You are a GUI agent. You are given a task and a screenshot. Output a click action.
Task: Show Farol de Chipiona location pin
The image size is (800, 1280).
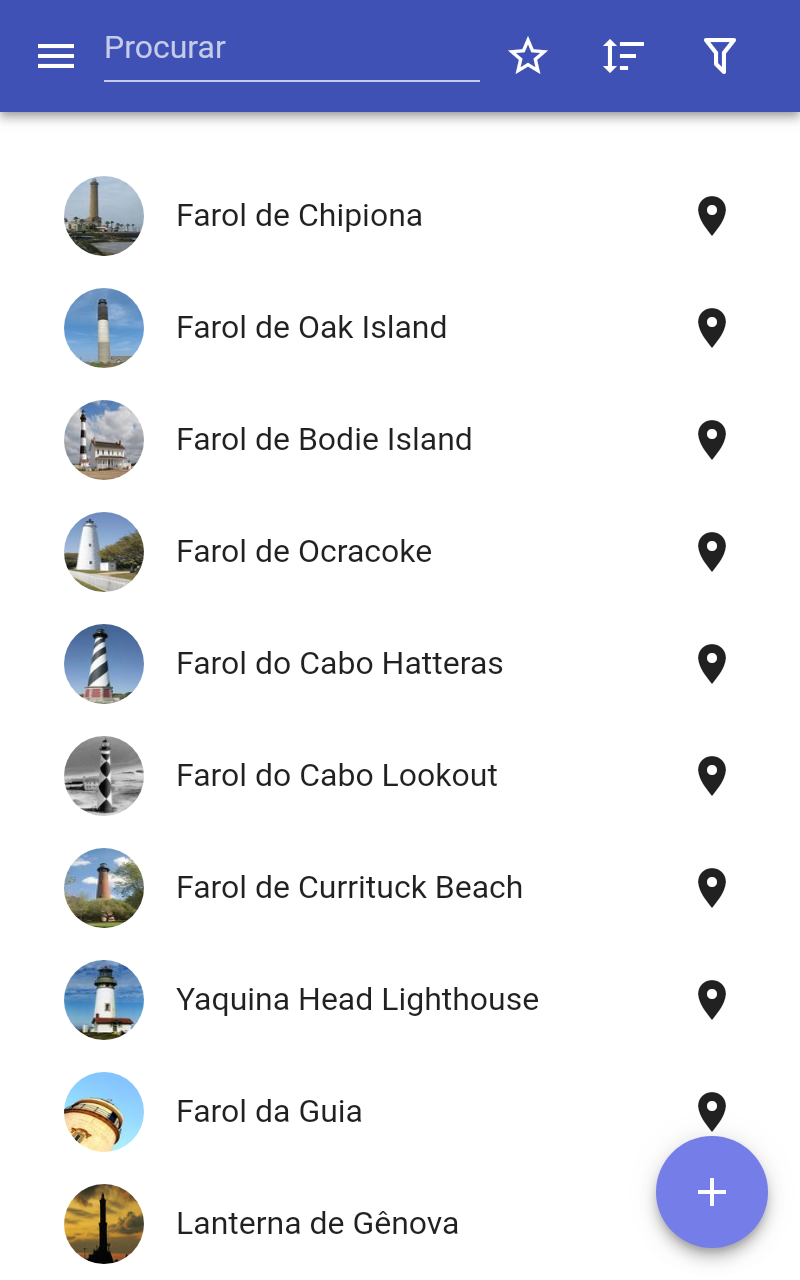711,216
